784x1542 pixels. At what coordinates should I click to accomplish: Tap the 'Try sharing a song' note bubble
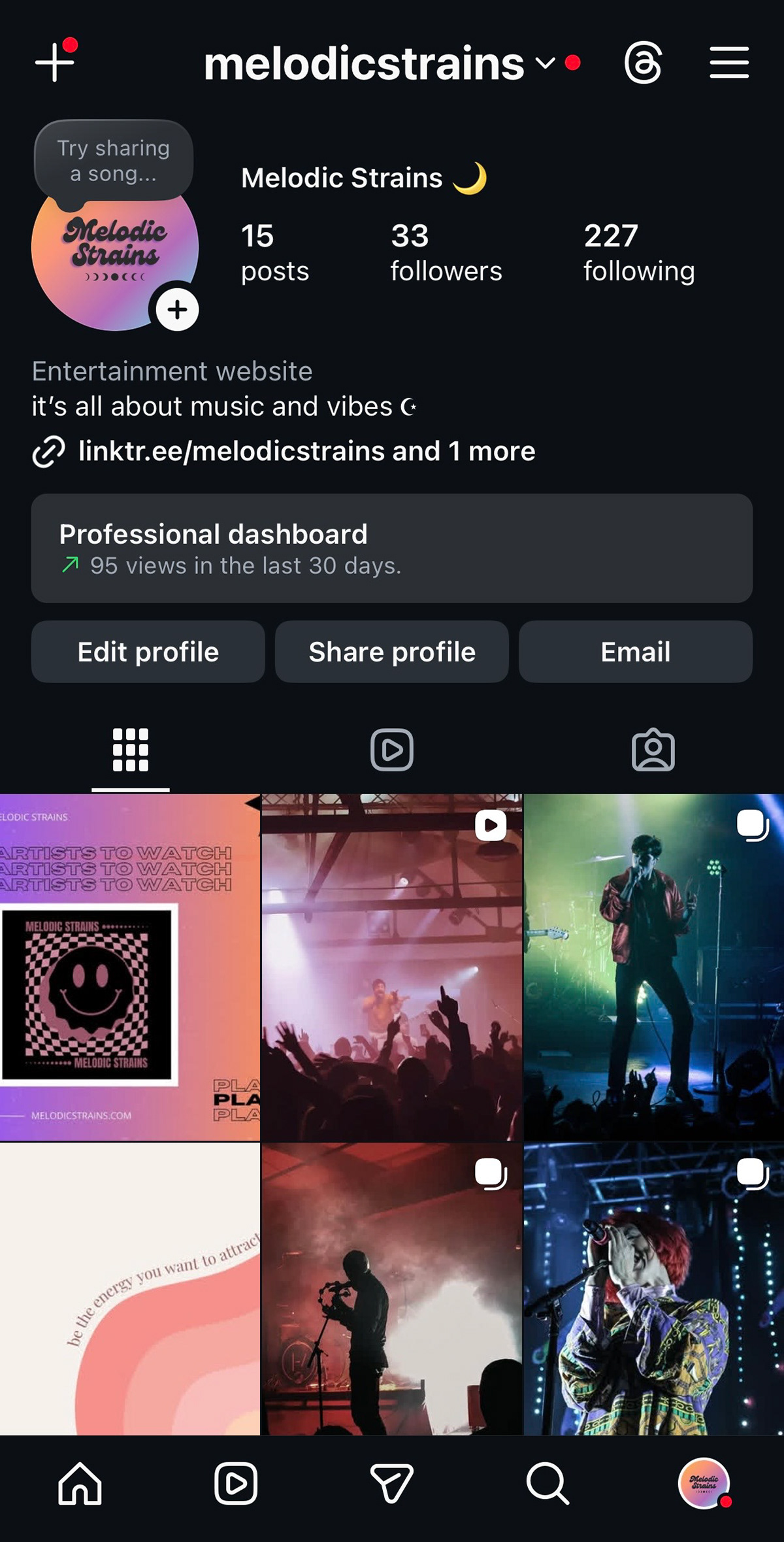(x=114, y=161)
